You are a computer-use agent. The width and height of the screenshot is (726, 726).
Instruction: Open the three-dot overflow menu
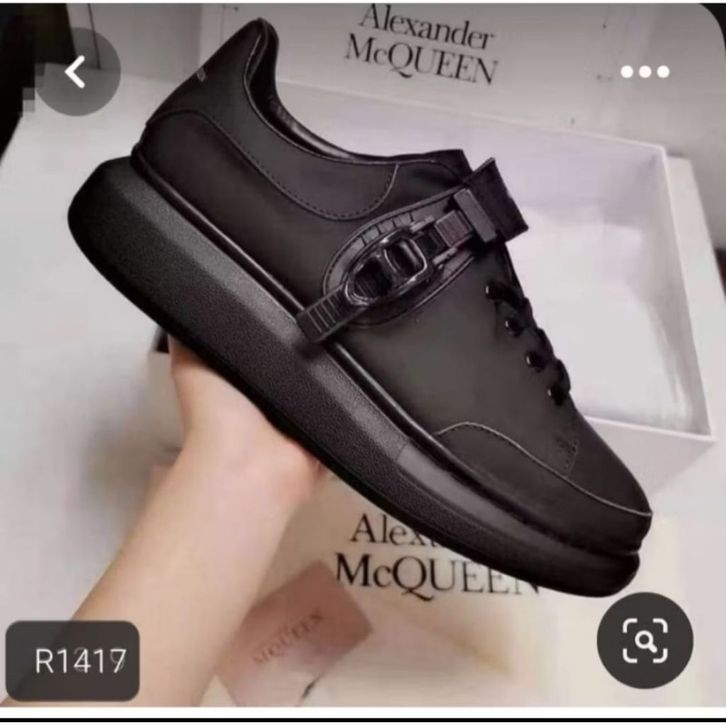pos(645,71)
